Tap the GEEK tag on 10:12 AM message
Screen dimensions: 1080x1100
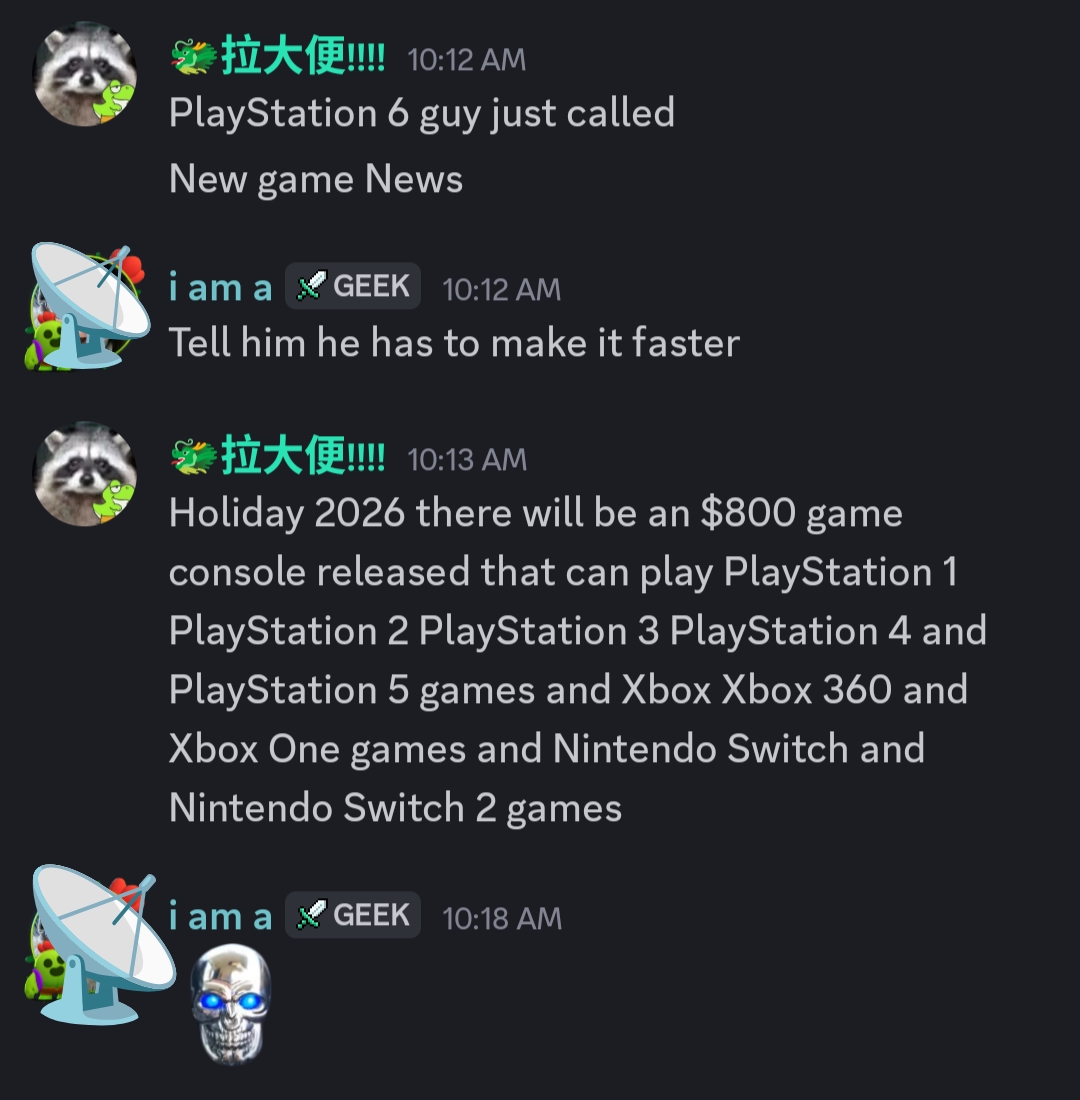pos(353,287)
